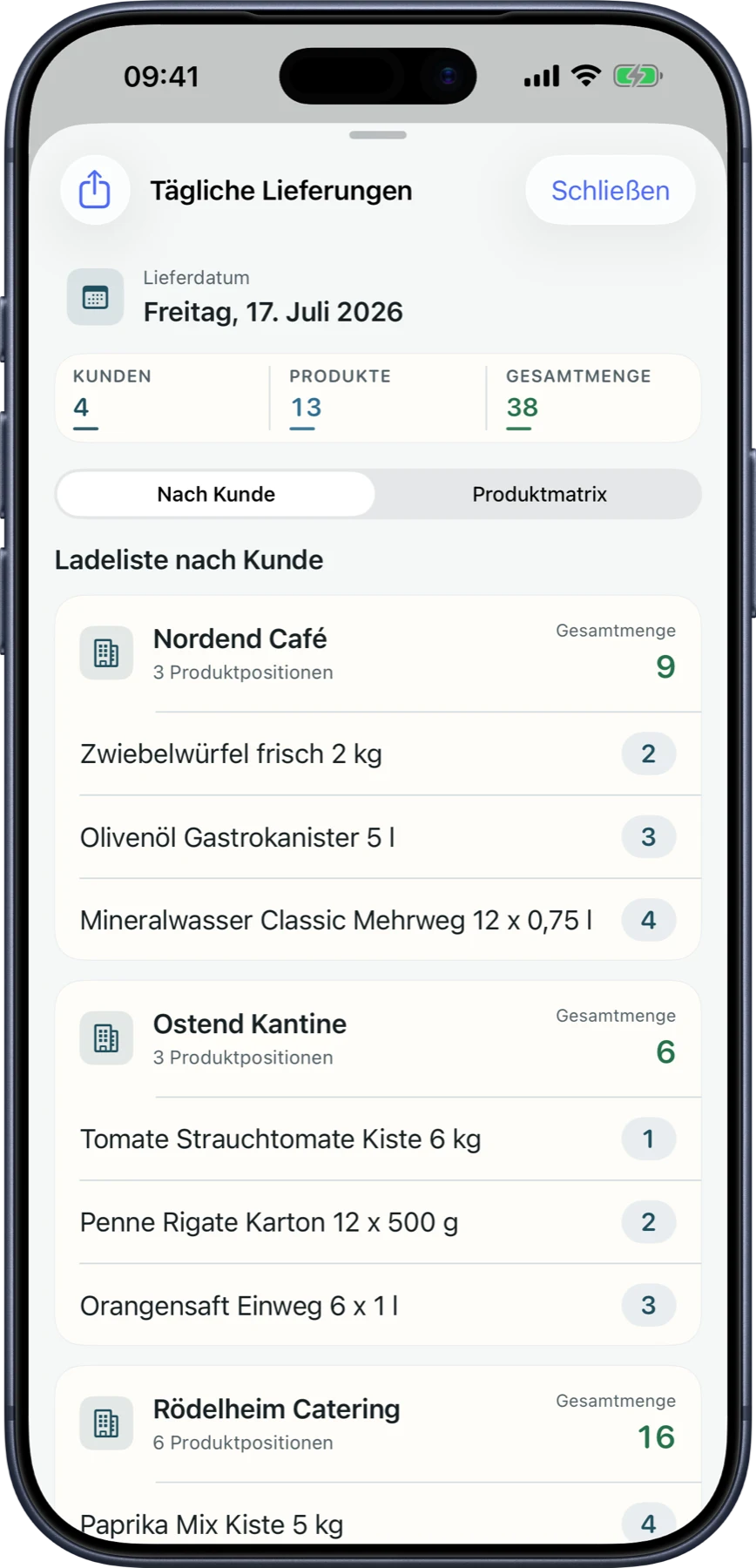The height and width of the screenshot is (1568, 756).
Task: Select the Nach Kunde segment
Action: (216, 494)
